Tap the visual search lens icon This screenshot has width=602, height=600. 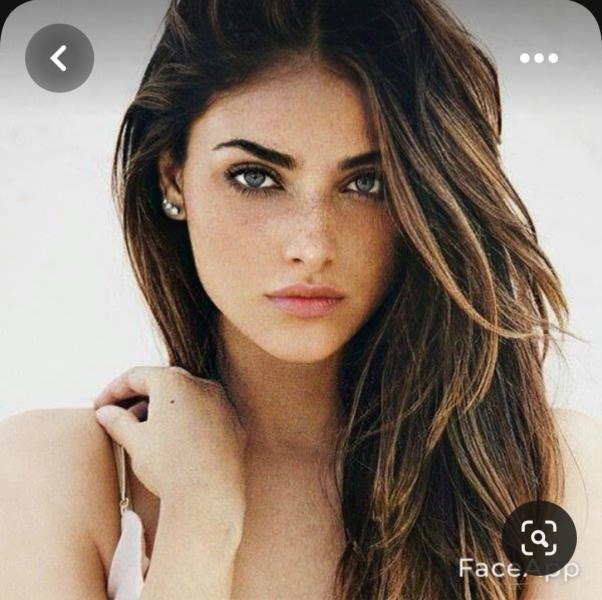click(539, 538)
